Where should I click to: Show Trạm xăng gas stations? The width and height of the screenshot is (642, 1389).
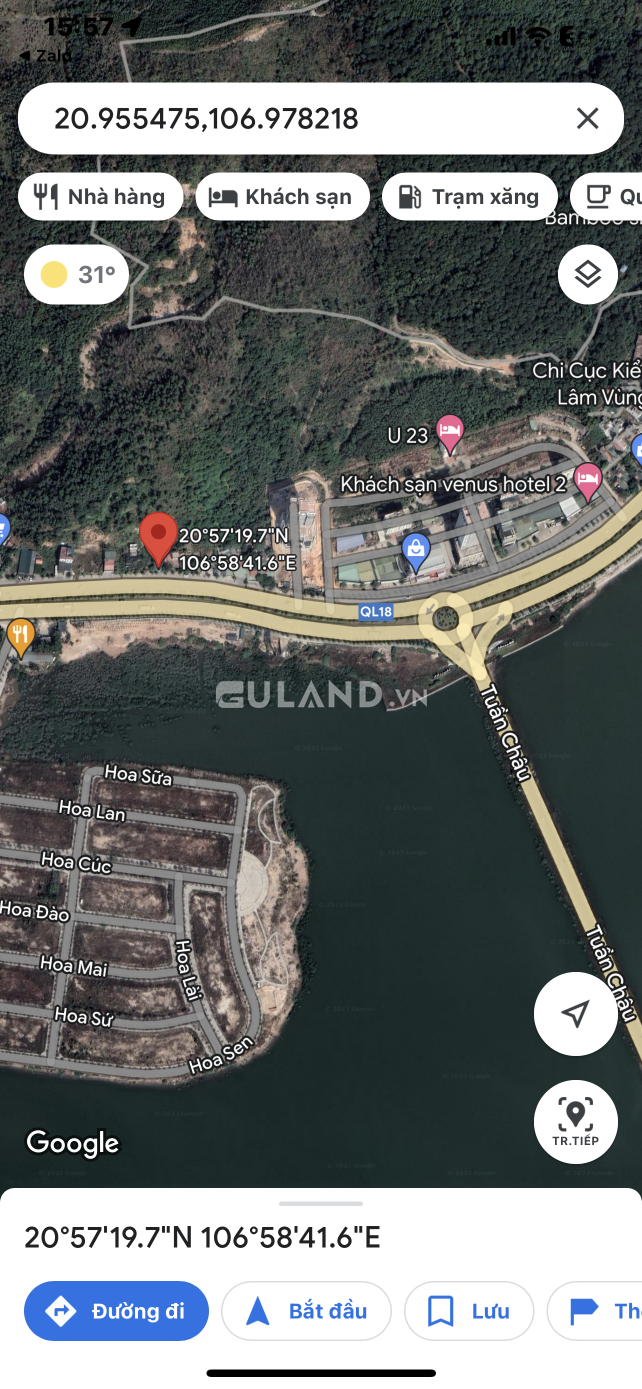tap(468, 196)
